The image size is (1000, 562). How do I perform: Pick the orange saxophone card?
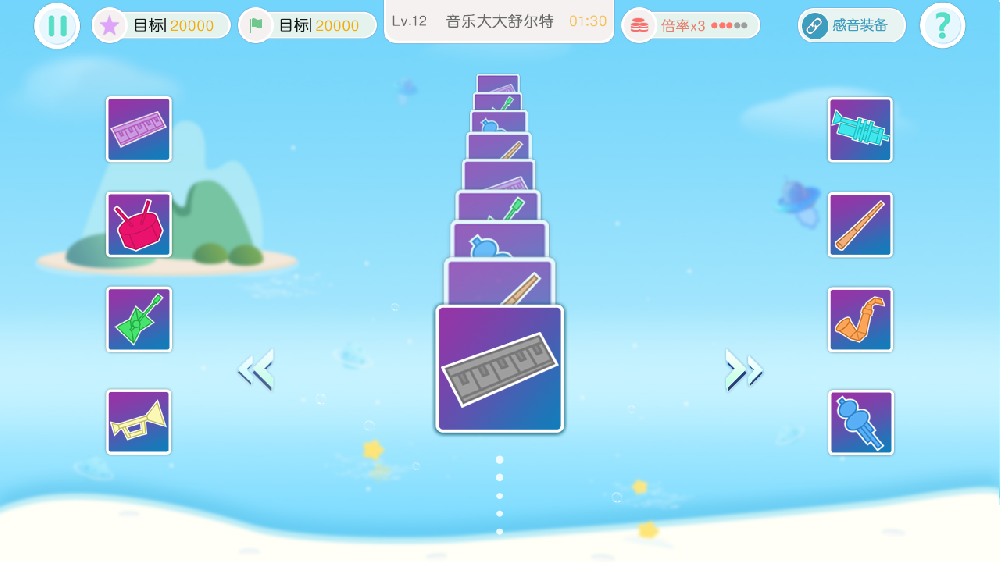[860, 320]
